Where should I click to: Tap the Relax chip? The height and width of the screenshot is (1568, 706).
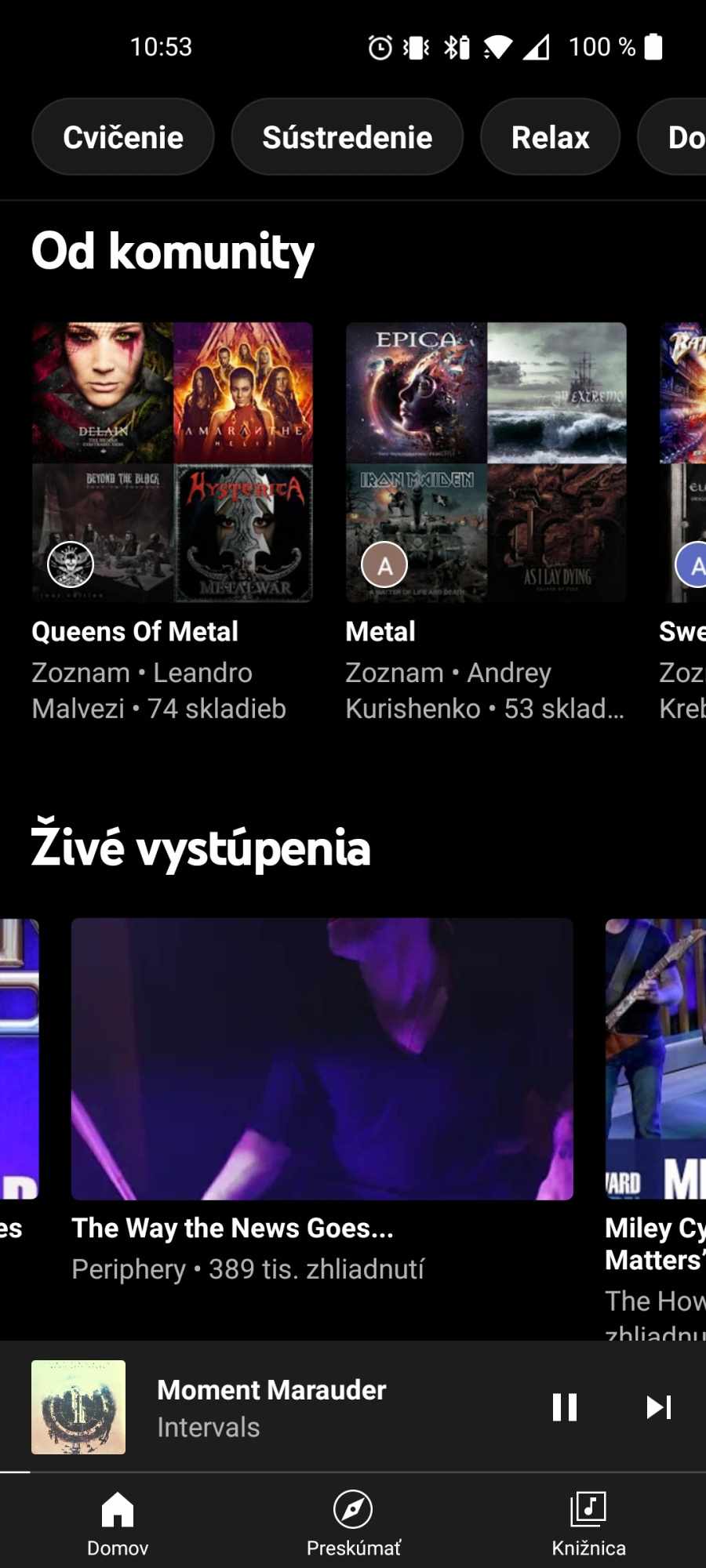pyautogui.click(x=550, y=137)
